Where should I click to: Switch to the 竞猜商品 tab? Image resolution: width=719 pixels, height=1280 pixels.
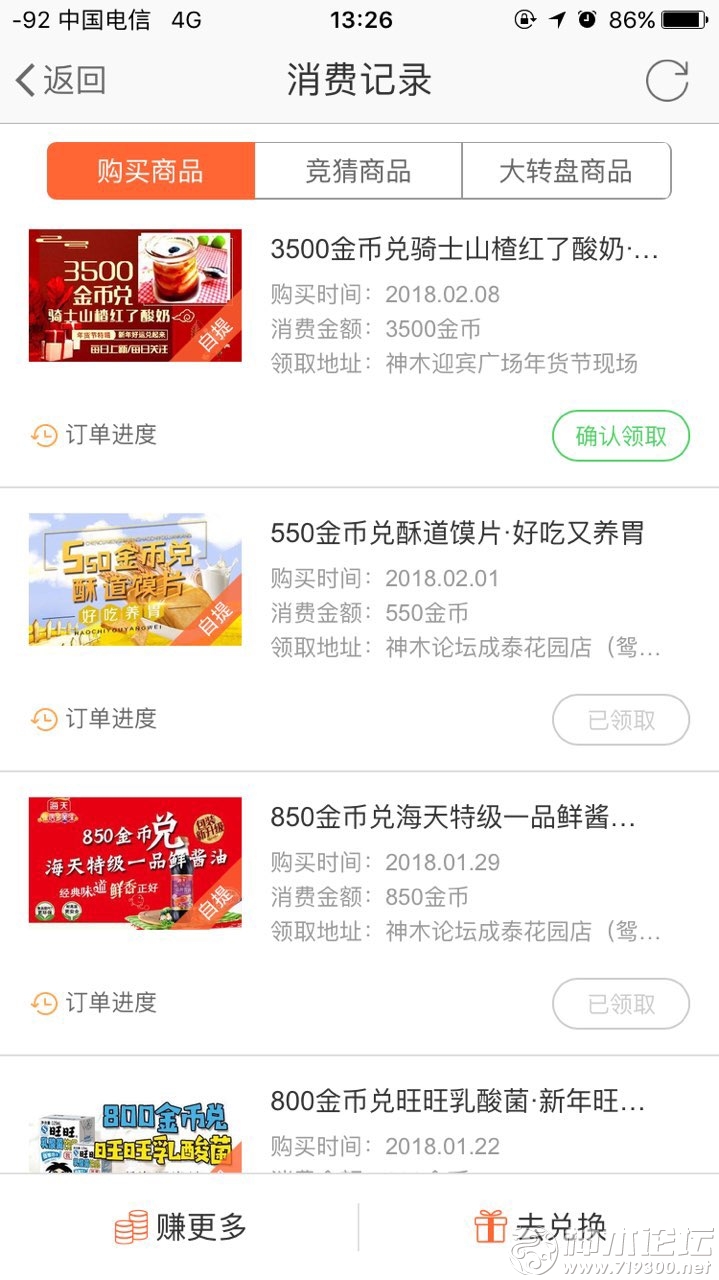pyautogui.click(x=358, y=171)
